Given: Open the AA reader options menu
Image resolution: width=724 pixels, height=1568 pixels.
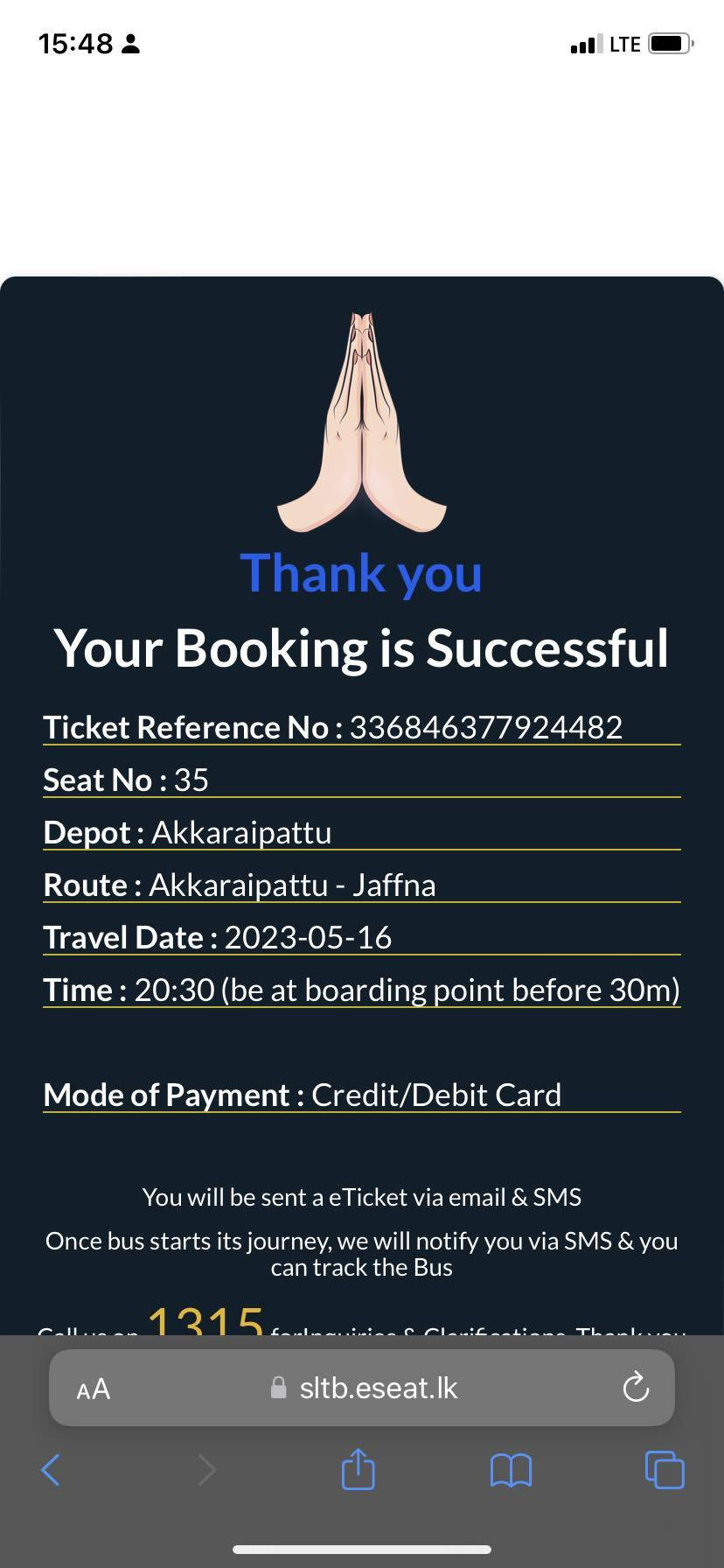Looking at the screenshot, I should click(94, 1389).
